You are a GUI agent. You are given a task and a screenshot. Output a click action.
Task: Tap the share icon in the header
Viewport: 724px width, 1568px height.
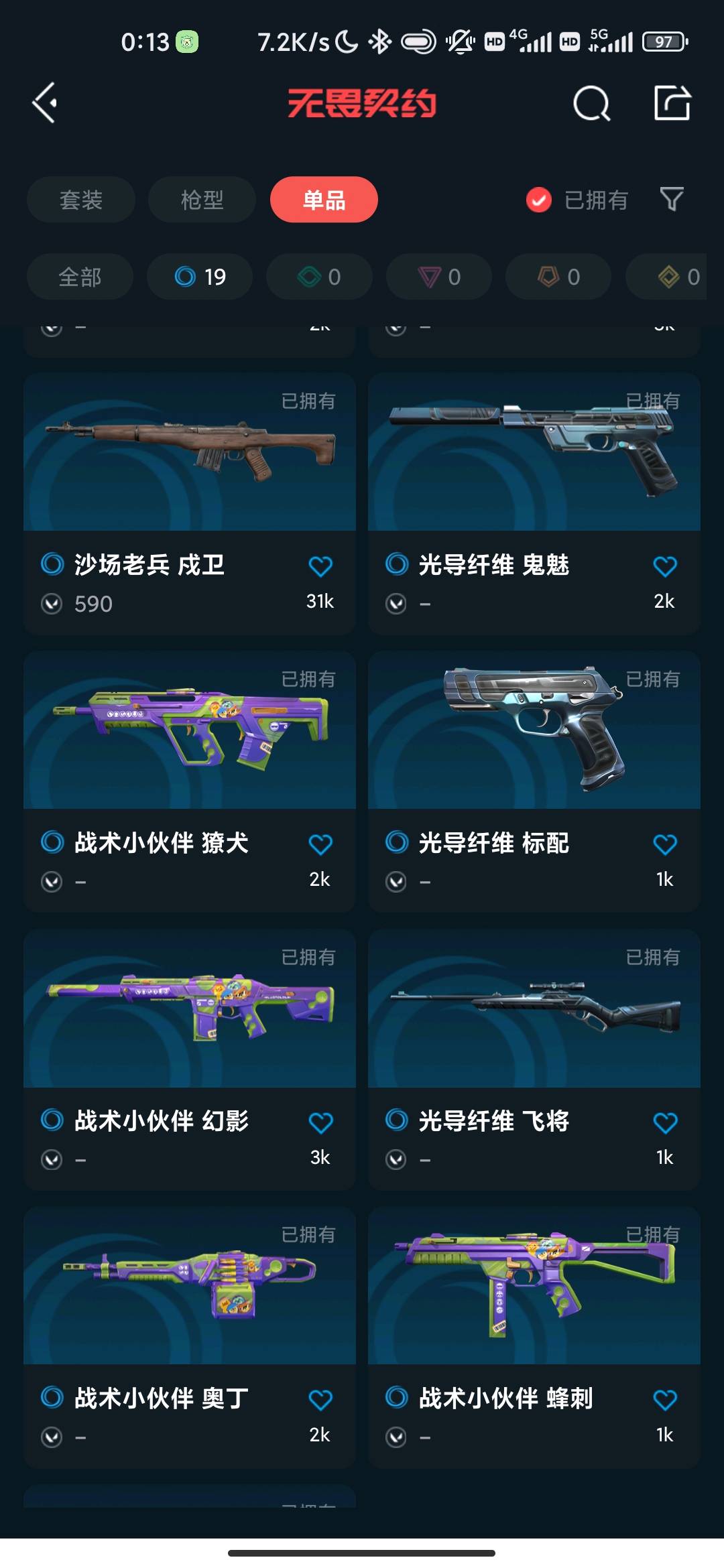[x=672, y=103]
